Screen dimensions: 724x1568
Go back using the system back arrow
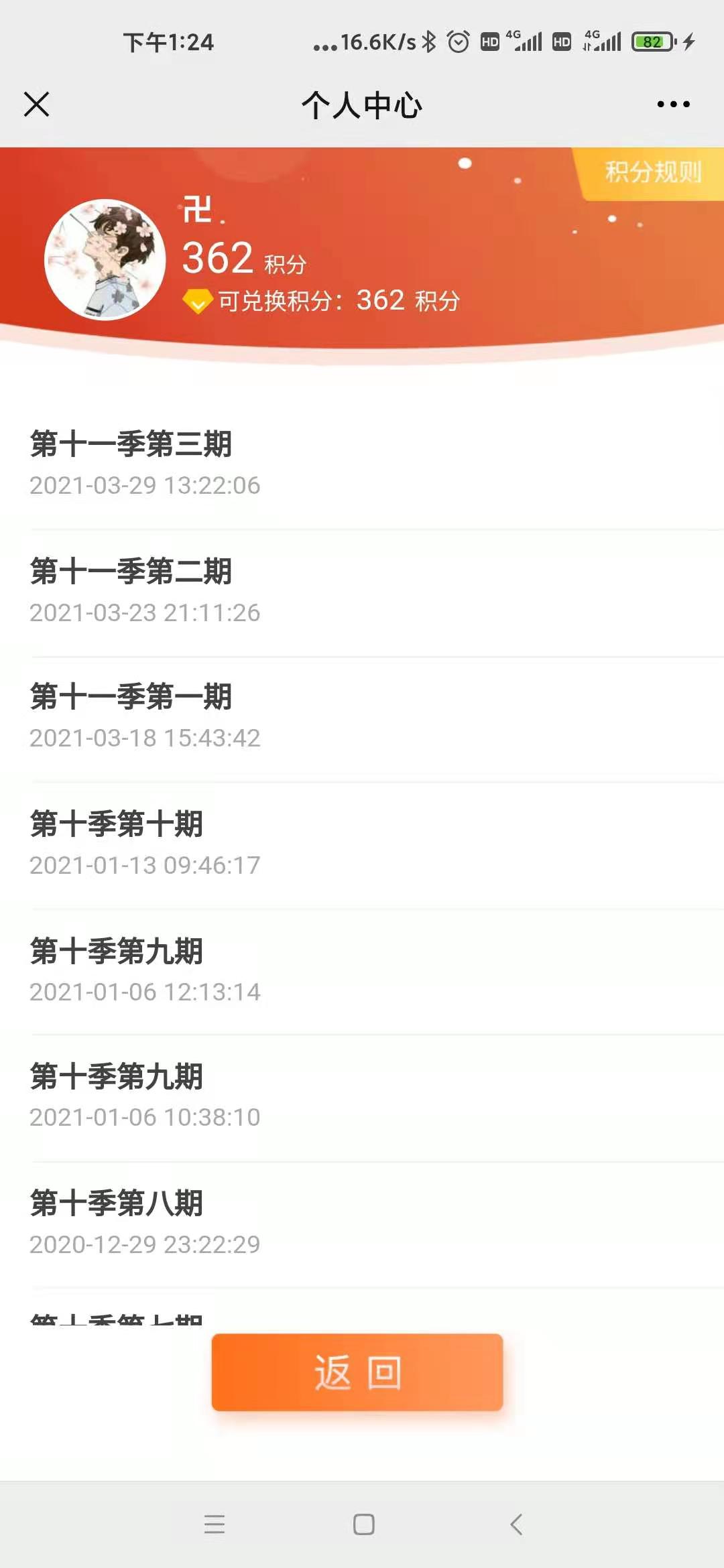[x=516, y=1524]
